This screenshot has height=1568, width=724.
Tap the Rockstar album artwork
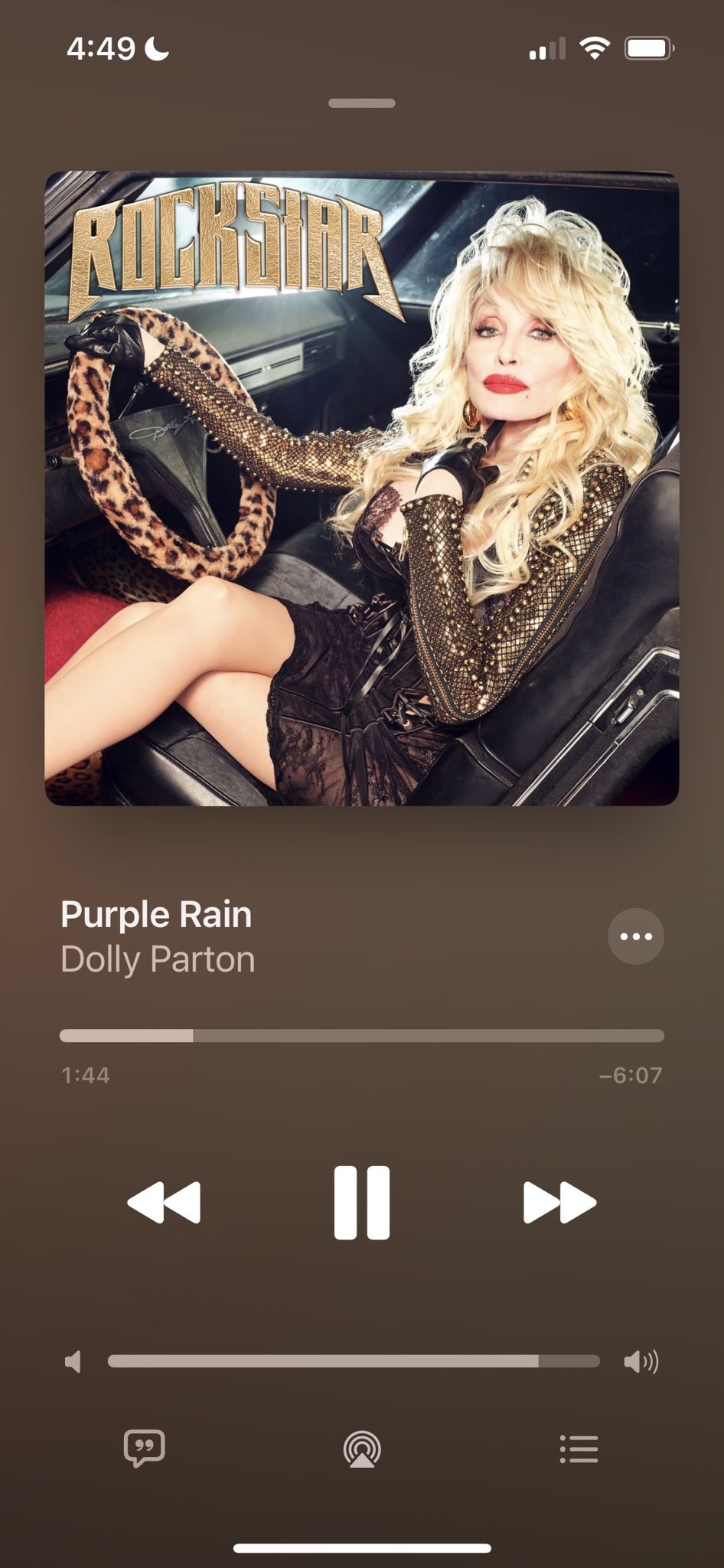[362, 488]
